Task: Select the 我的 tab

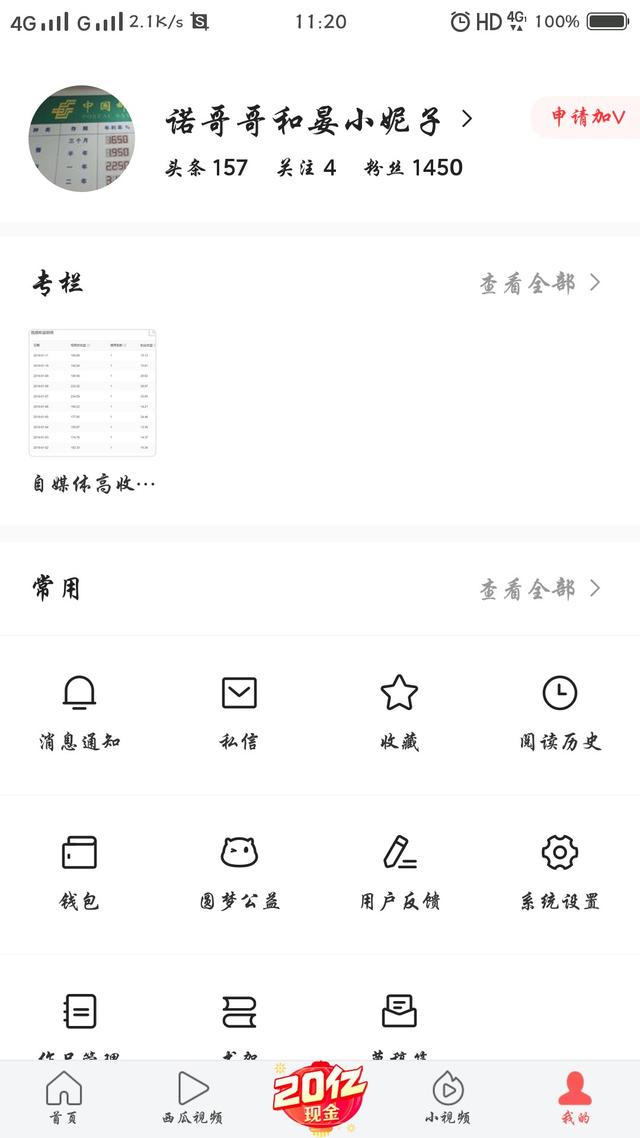Action: 575,1099
